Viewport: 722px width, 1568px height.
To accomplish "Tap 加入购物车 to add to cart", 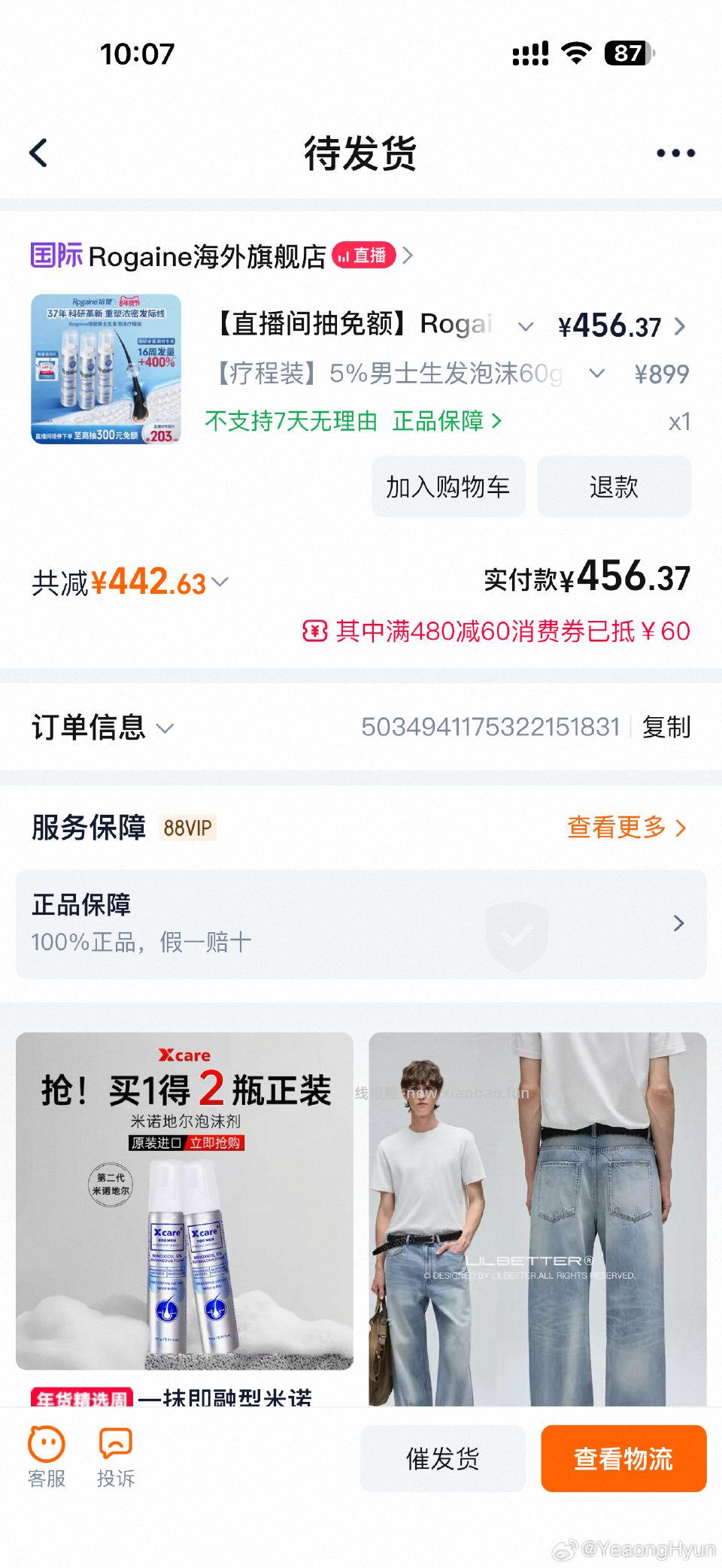I will point(448,487).
